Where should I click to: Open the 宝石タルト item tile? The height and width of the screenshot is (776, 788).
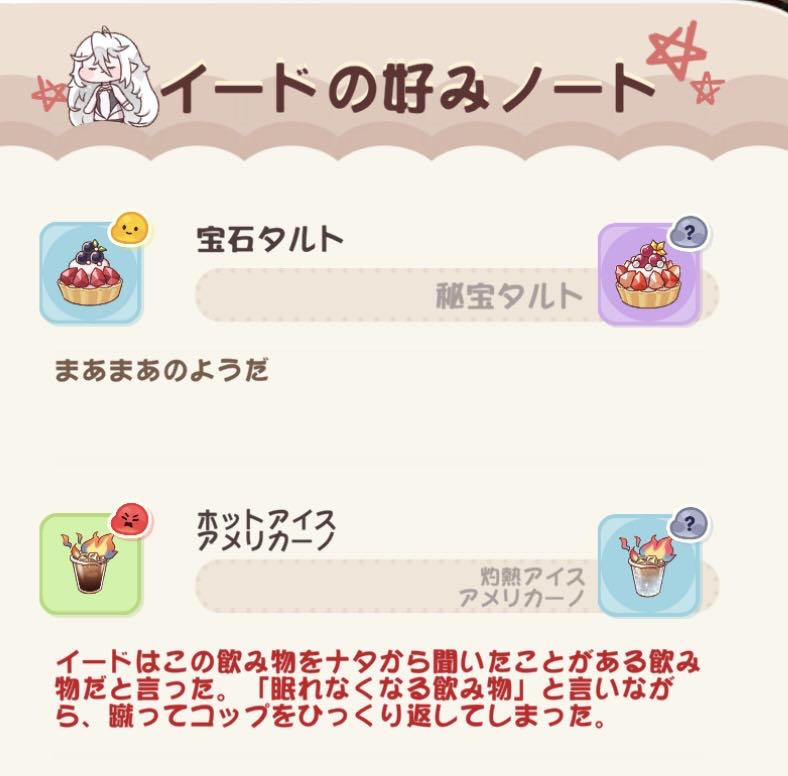(x=90, y=273)
